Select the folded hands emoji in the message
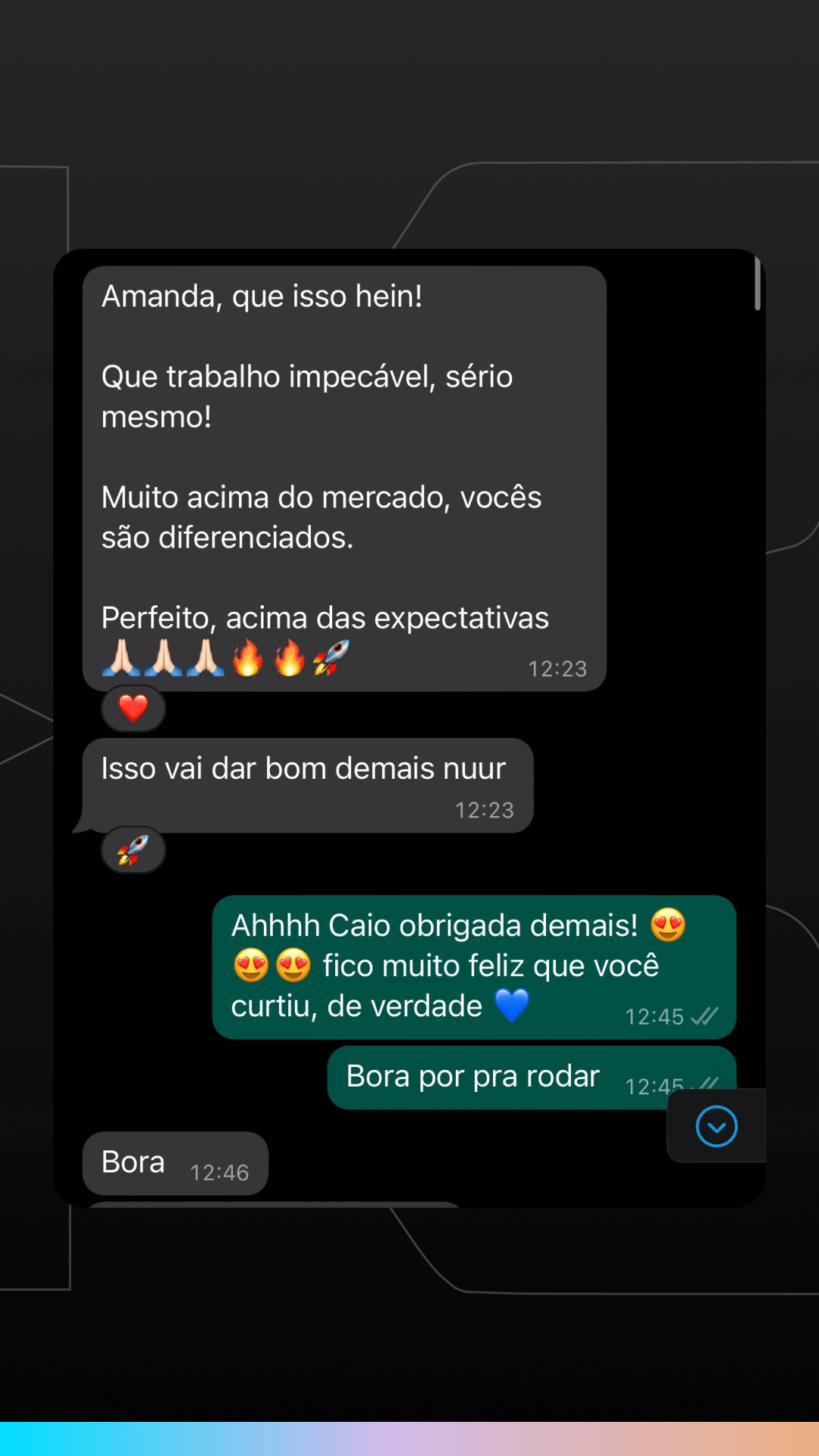 [x=121, y=658]
